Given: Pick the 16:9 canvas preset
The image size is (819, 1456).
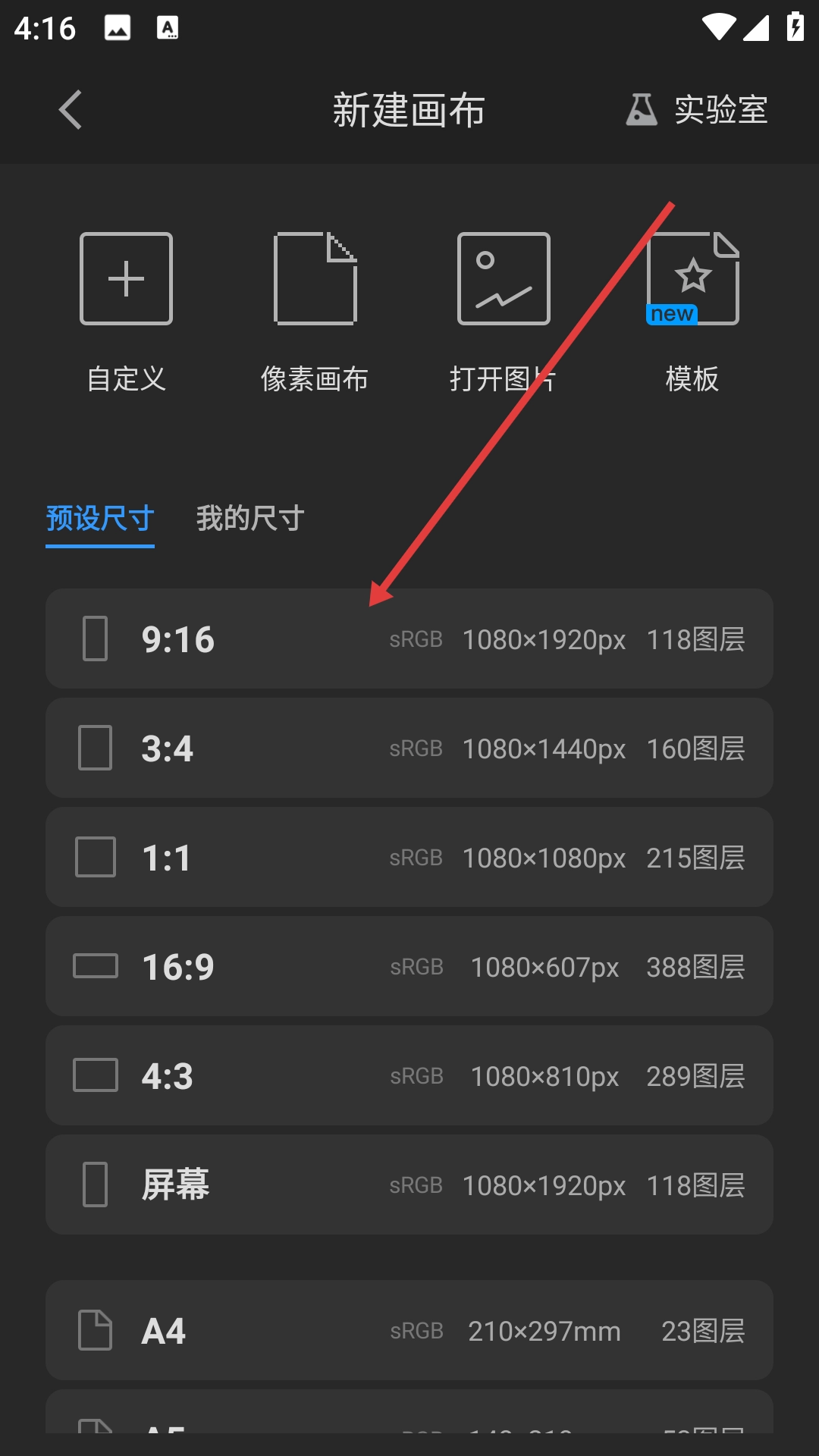Looking at the screenshot, I should pos(409,966).
